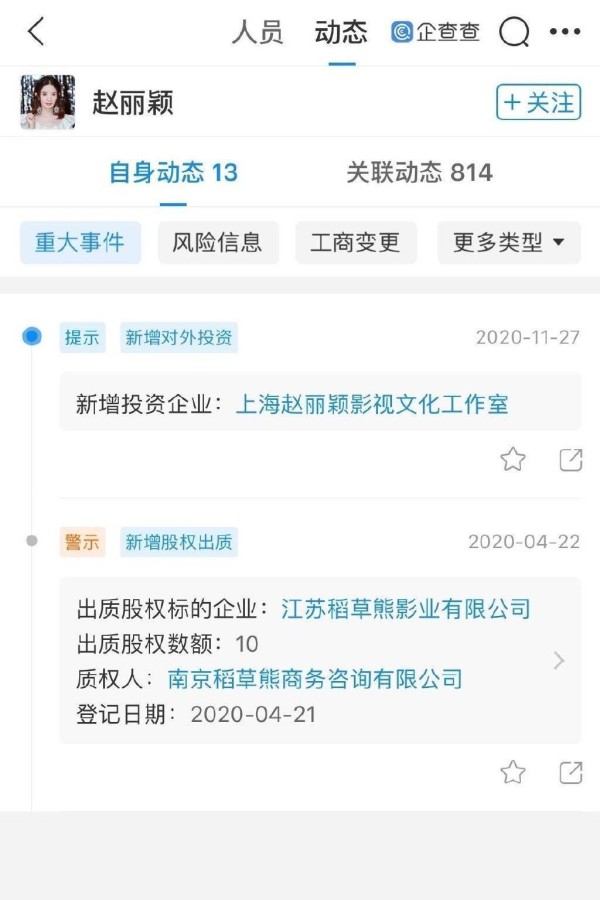Favorite the 2020-11-27 investment entry
The height and width of the screenshot is (900, 600).
coord(513,459)
